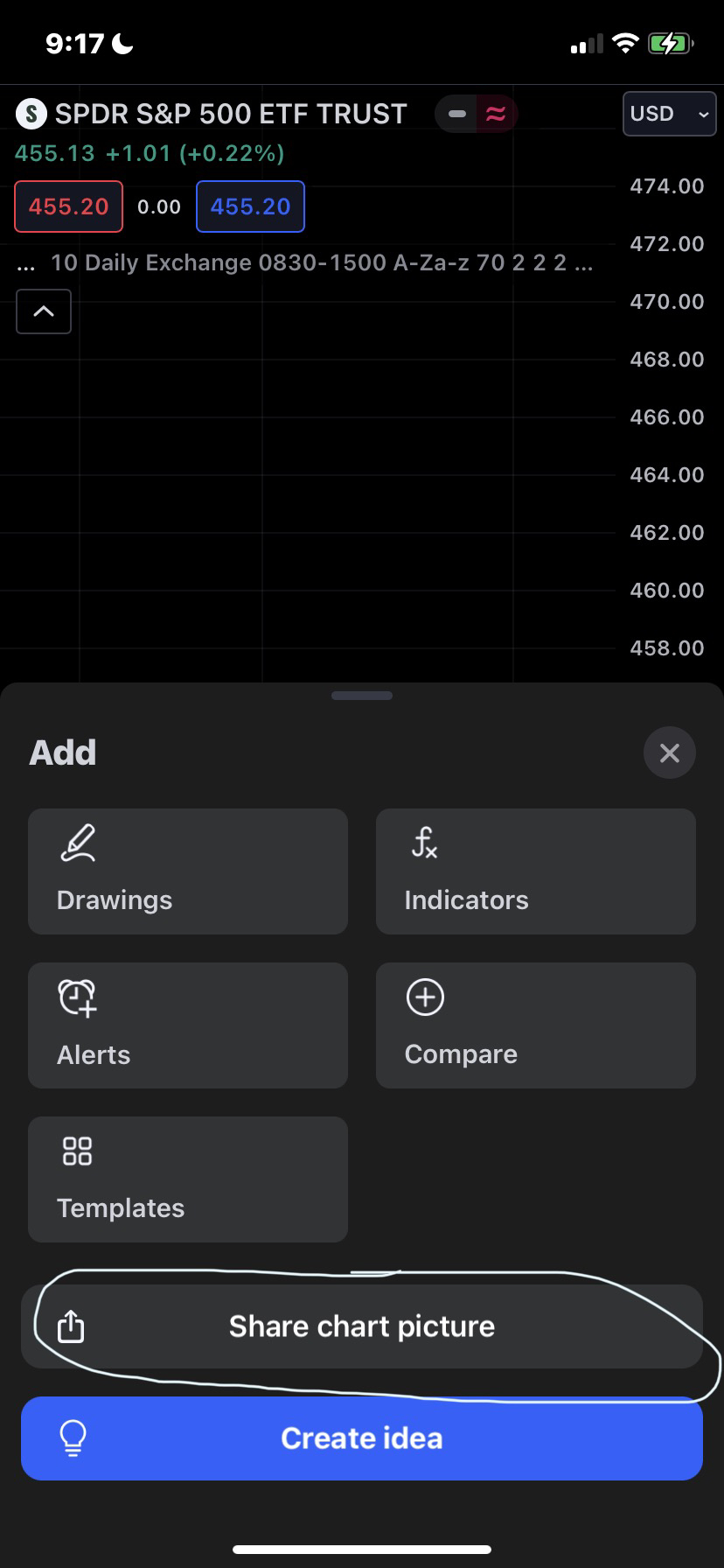This screenshot has width=724, height=1568.
Task: Tap the spread value 0.00
Action: 158,206
